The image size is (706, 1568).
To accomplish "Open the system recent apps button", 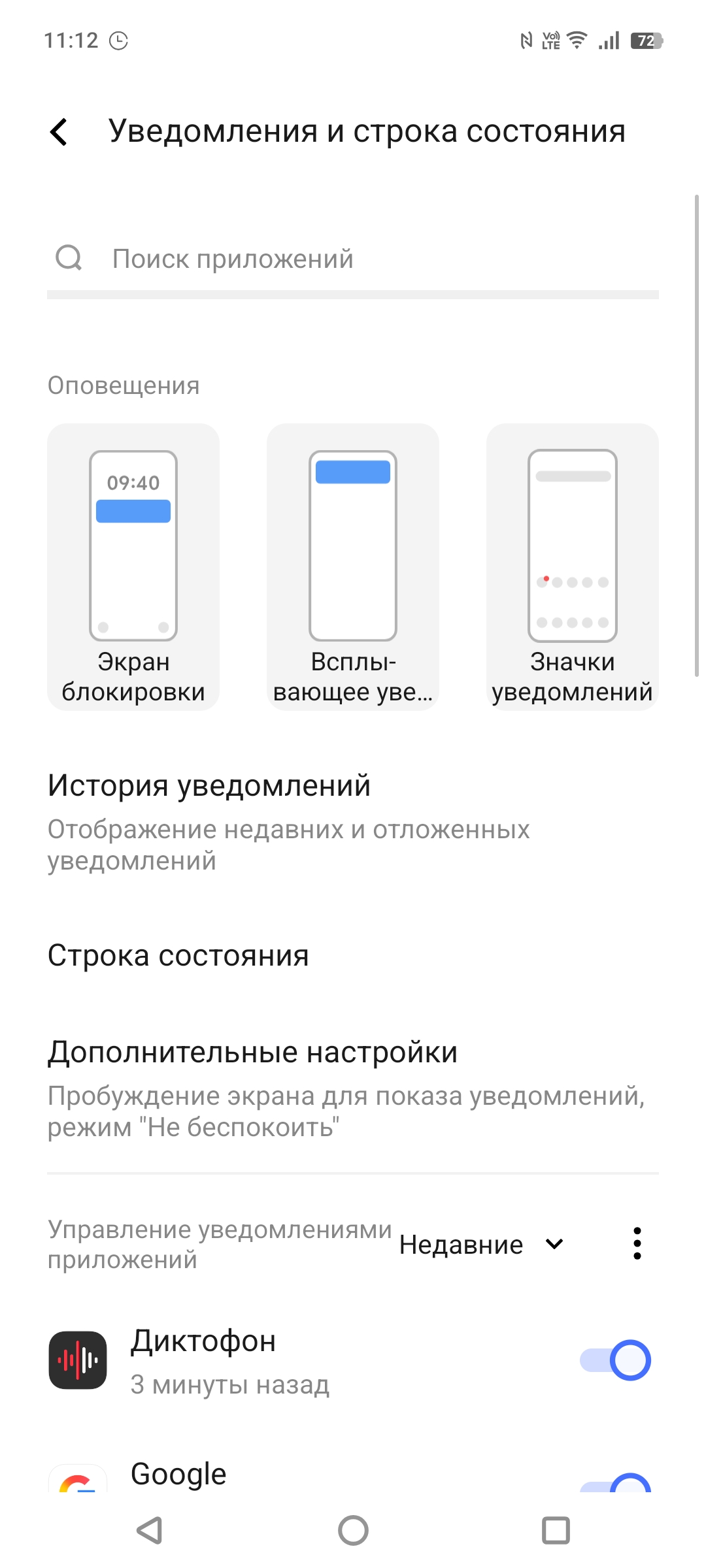I will (556, 1530).
